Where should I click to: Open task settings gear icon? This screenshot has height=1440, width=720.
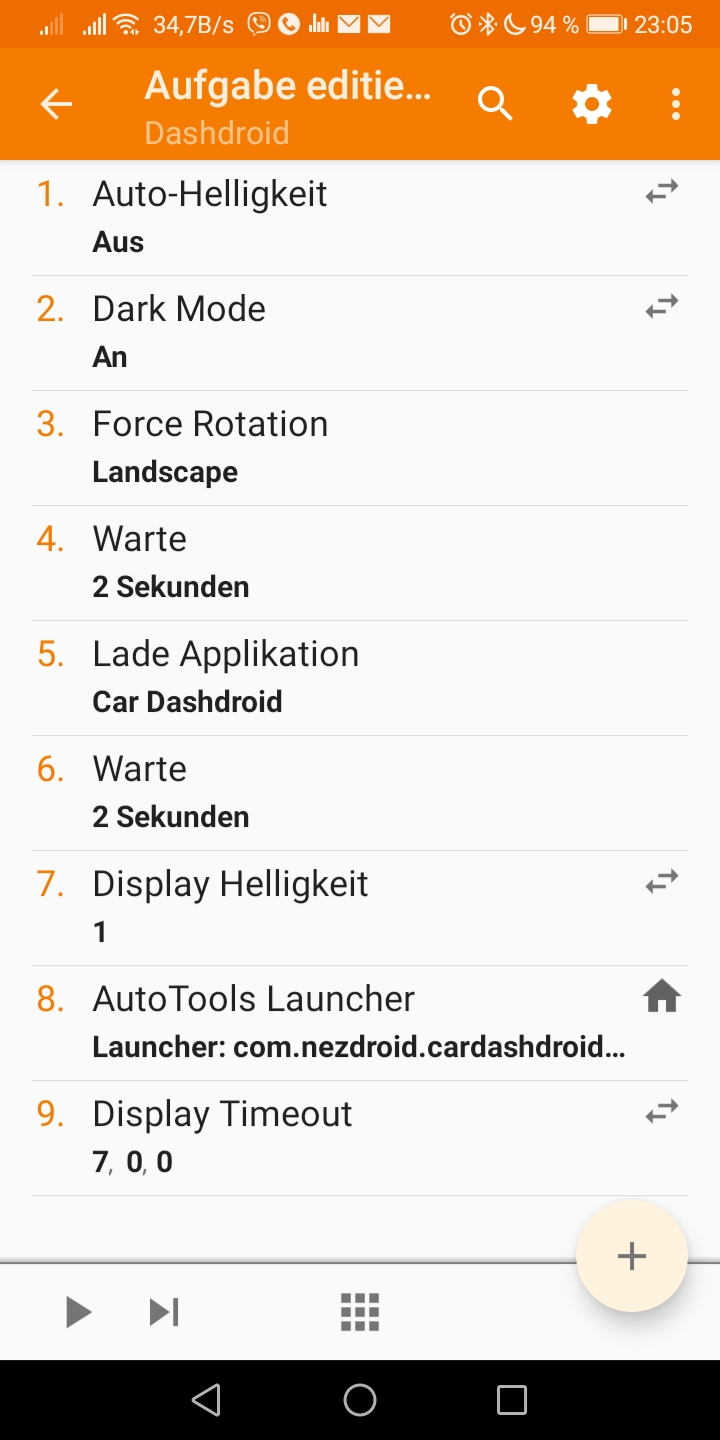pos(591,104)
